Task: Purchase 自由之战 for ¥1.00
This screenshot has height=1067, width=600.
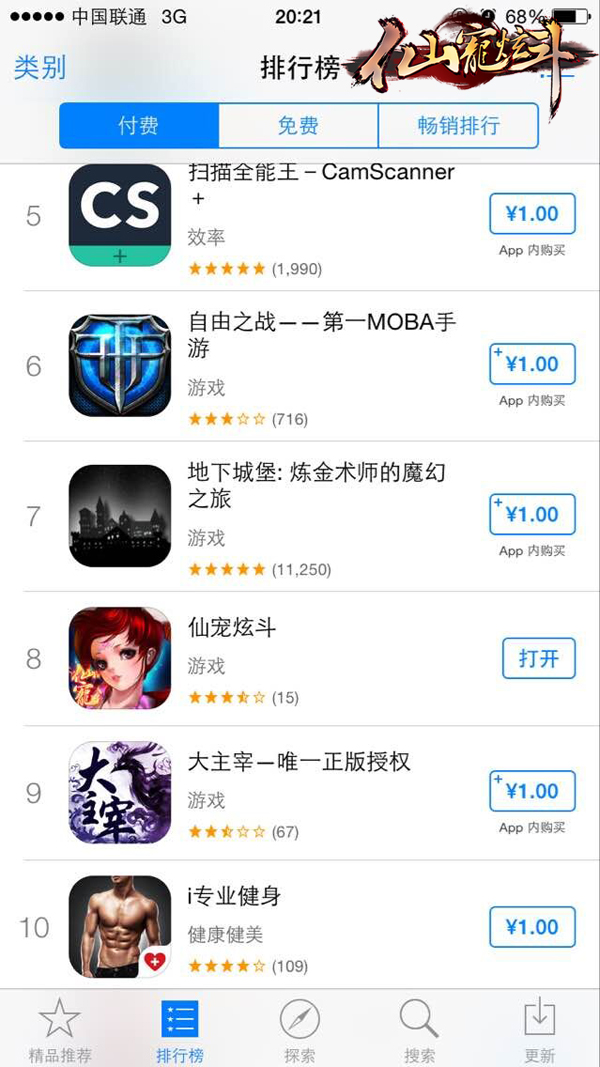Action: pyautogui.click(x=532, y=364)
